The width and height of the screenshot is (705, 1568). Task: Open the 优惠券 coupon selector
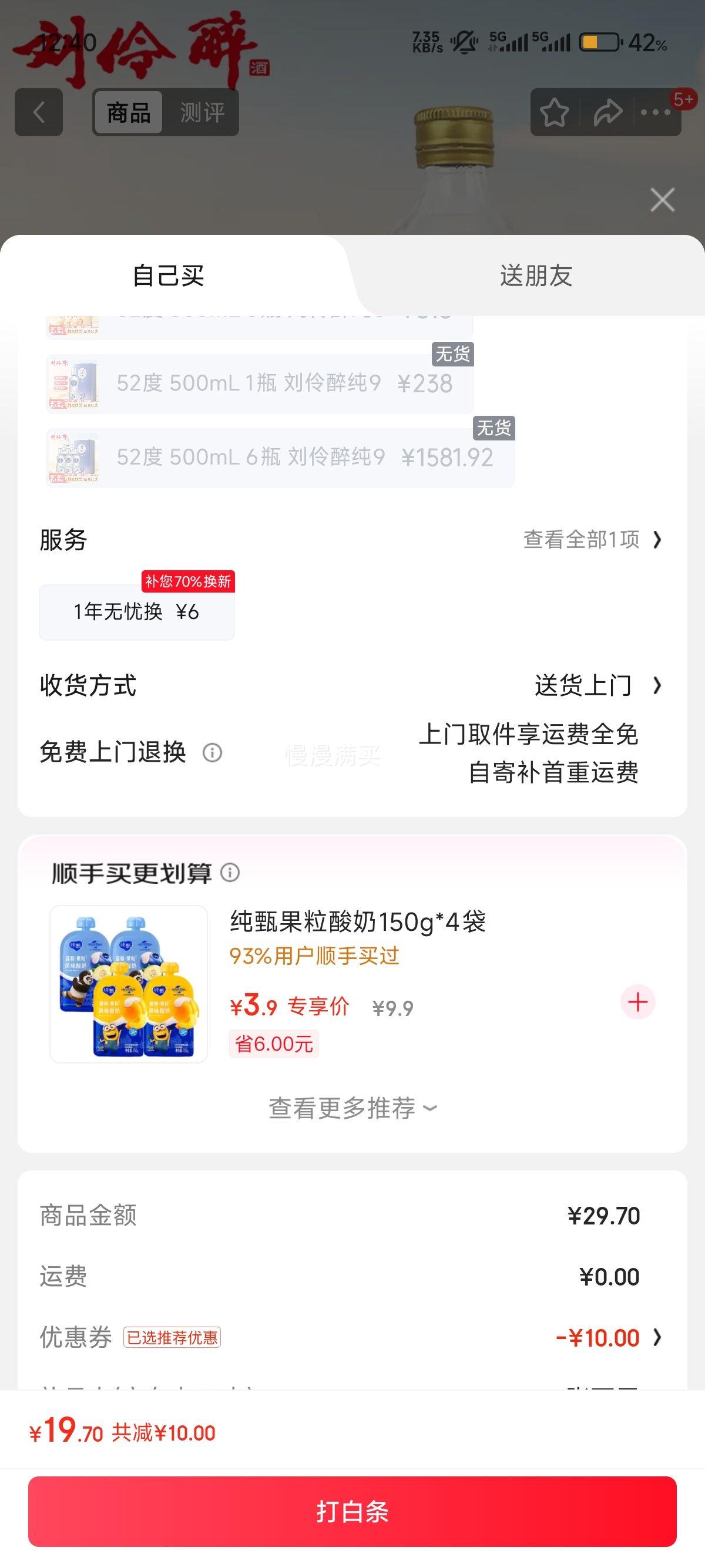[x=609, y=1338]
